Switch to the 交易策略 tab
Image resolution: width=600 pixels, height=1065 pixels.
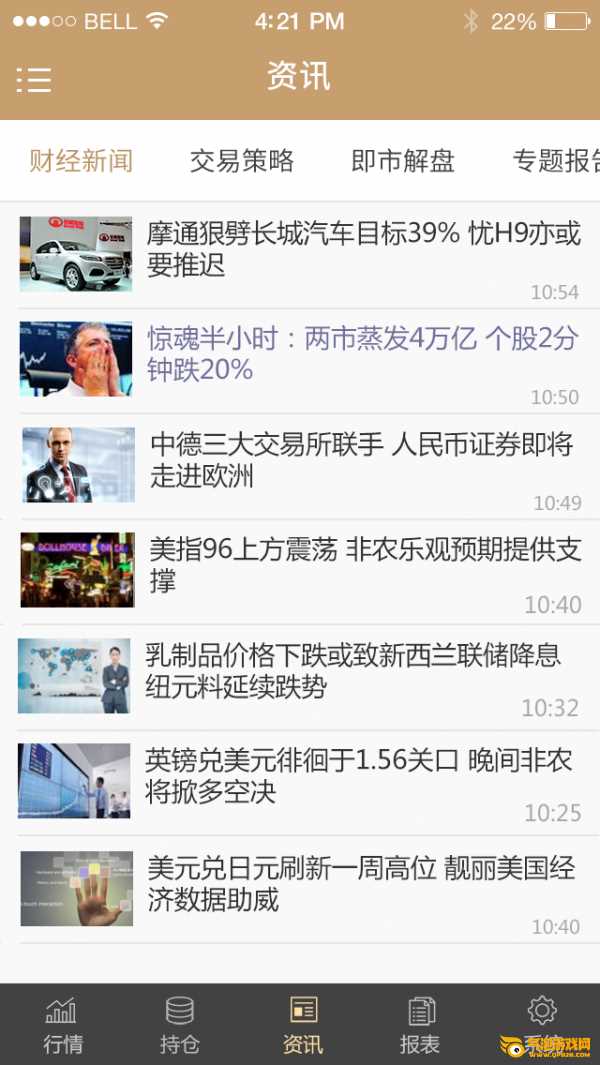[242, 161]
